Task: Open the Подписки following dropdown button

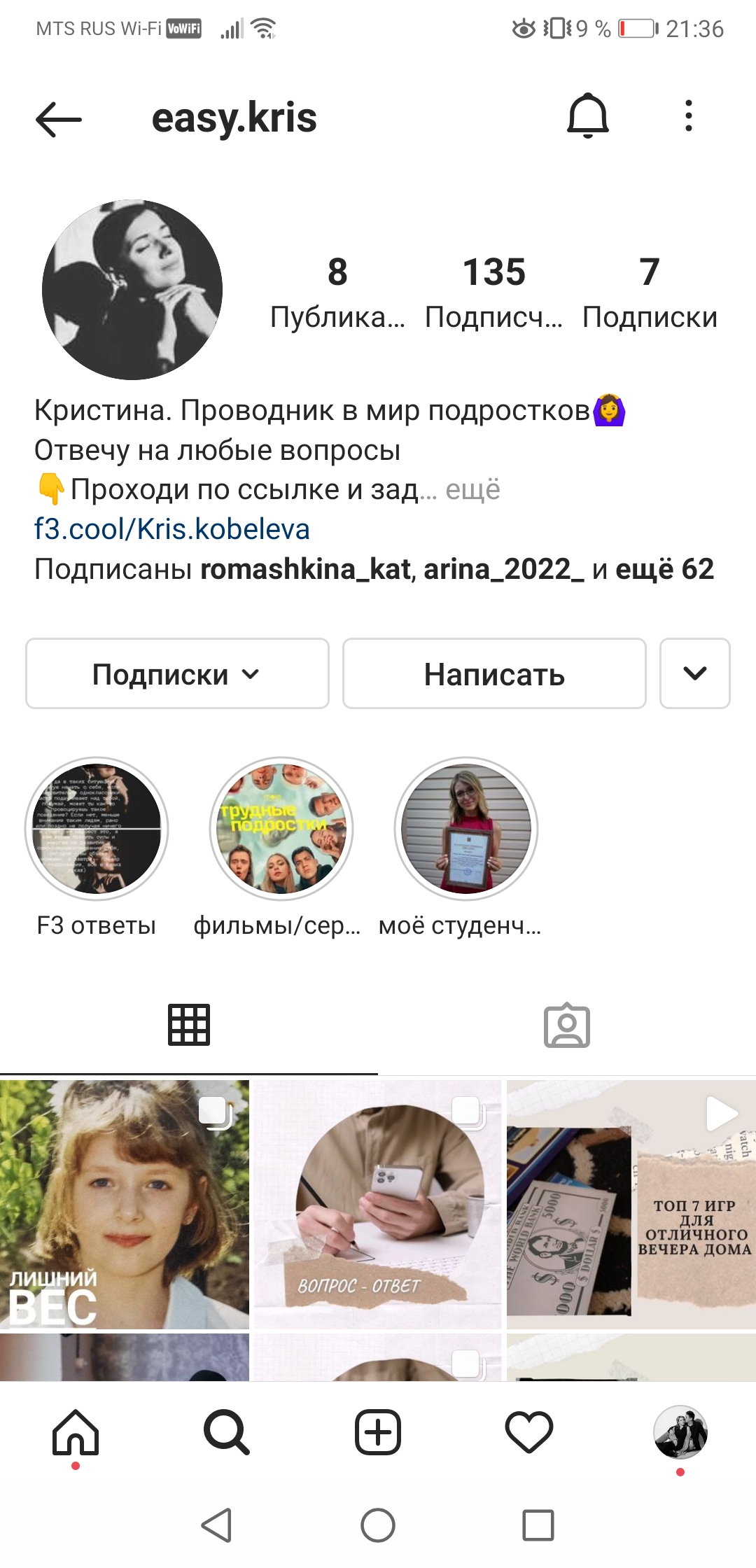Action: (177, 673)
